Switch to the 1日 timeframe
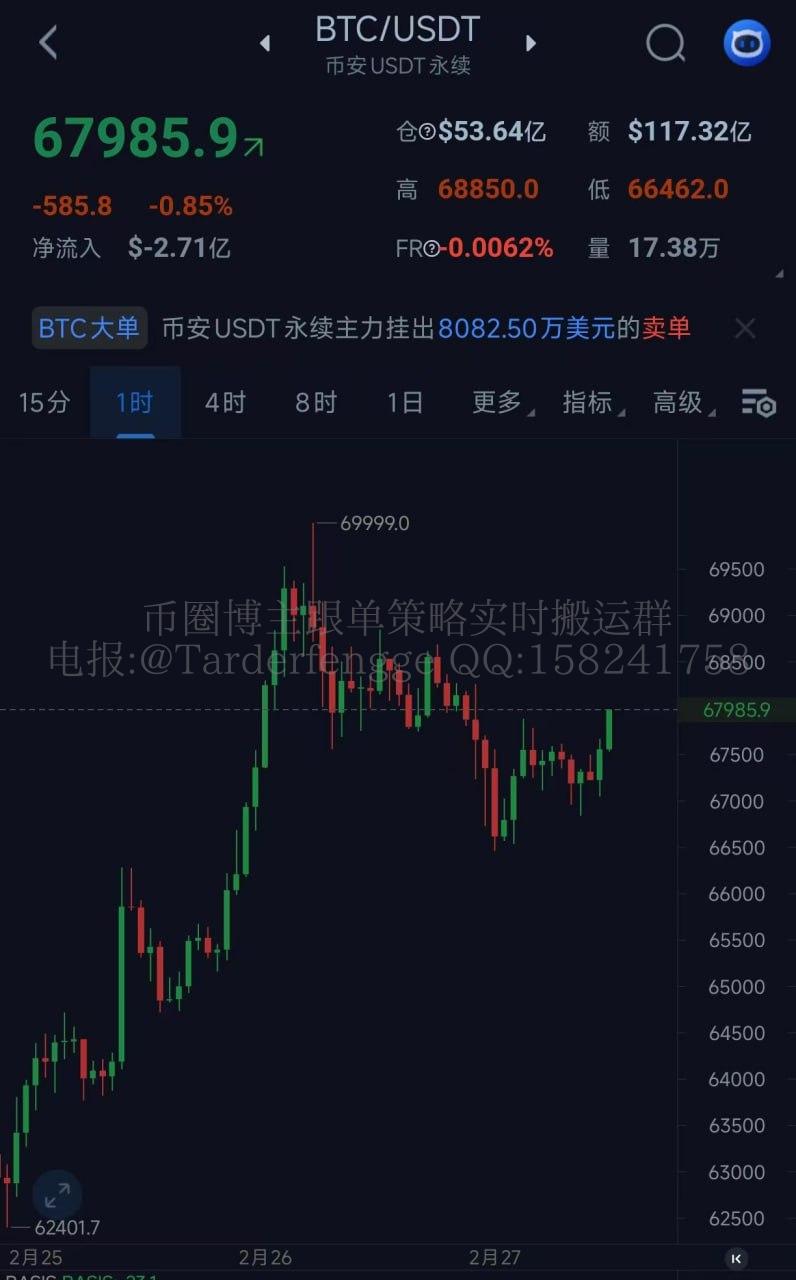The image size is (796, 1280). coord(405,403)
